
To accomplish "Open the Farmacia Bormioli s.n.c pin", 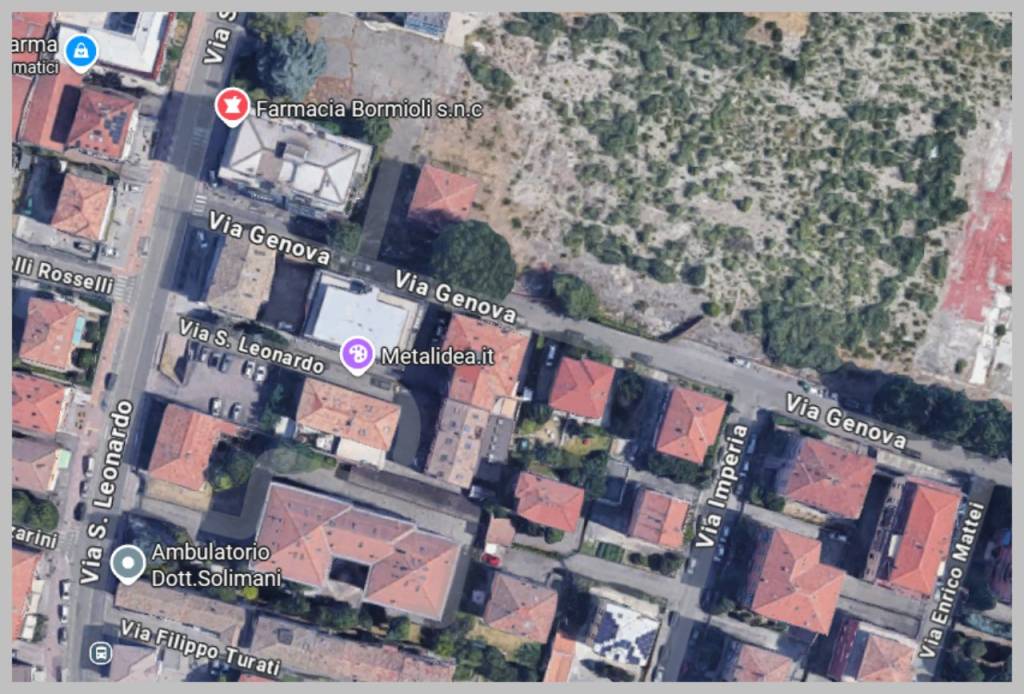I will coord(232,106).
